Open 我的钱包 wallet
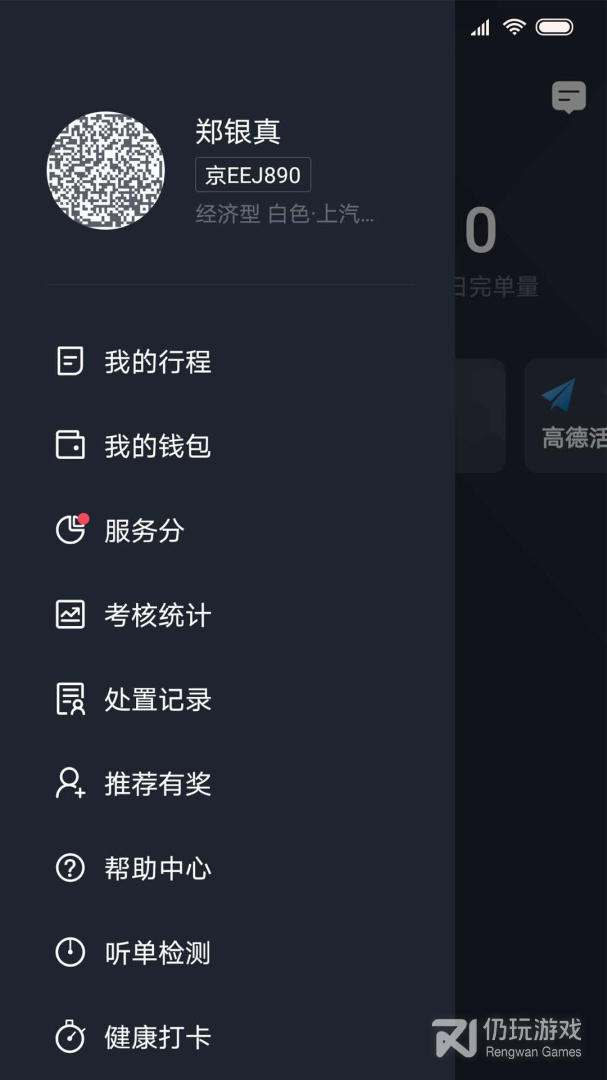The image size is (607, 1080). coord(157,446)
